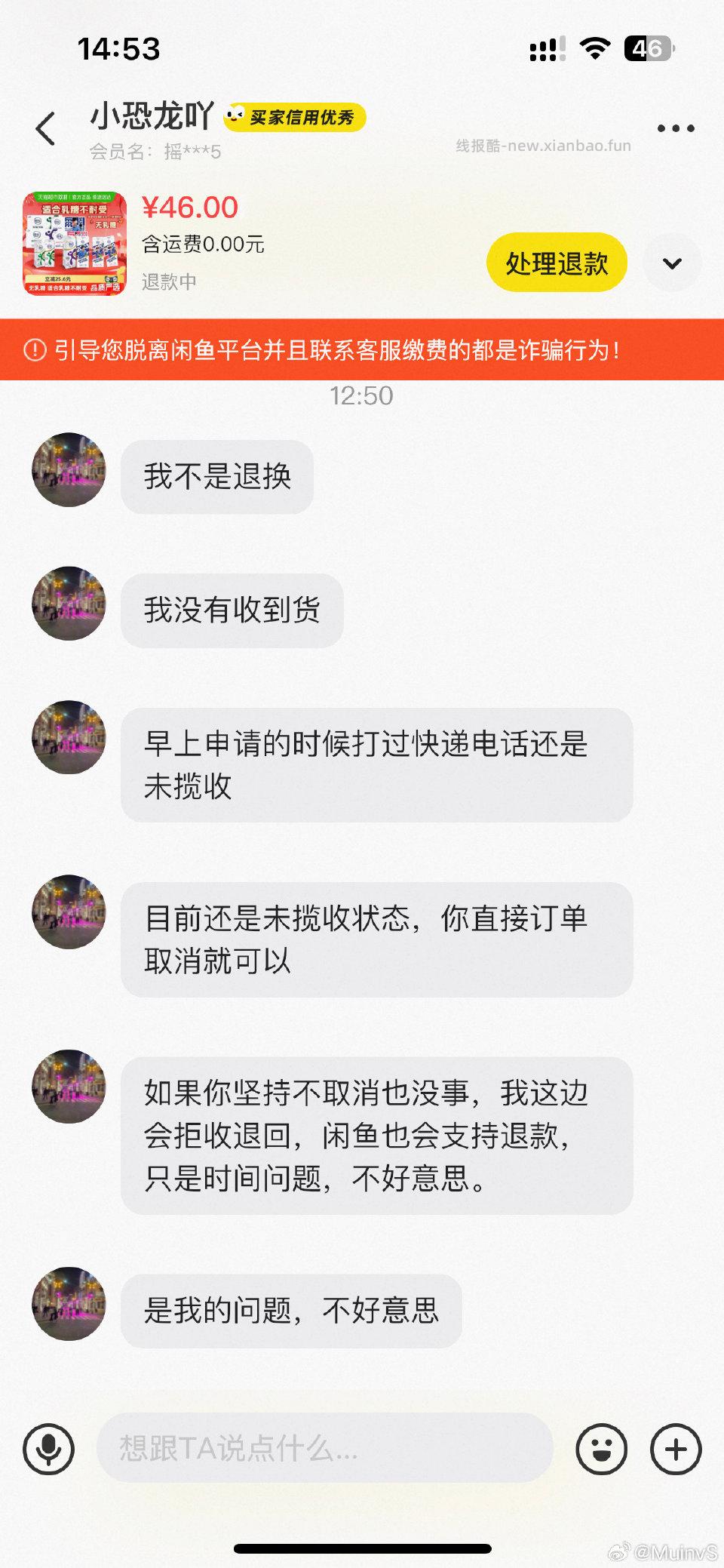The width and height of the screenshot is (724, 1568).
Task: Tap the red anti-scam warning banner
Action: click(x=362, y=349)
